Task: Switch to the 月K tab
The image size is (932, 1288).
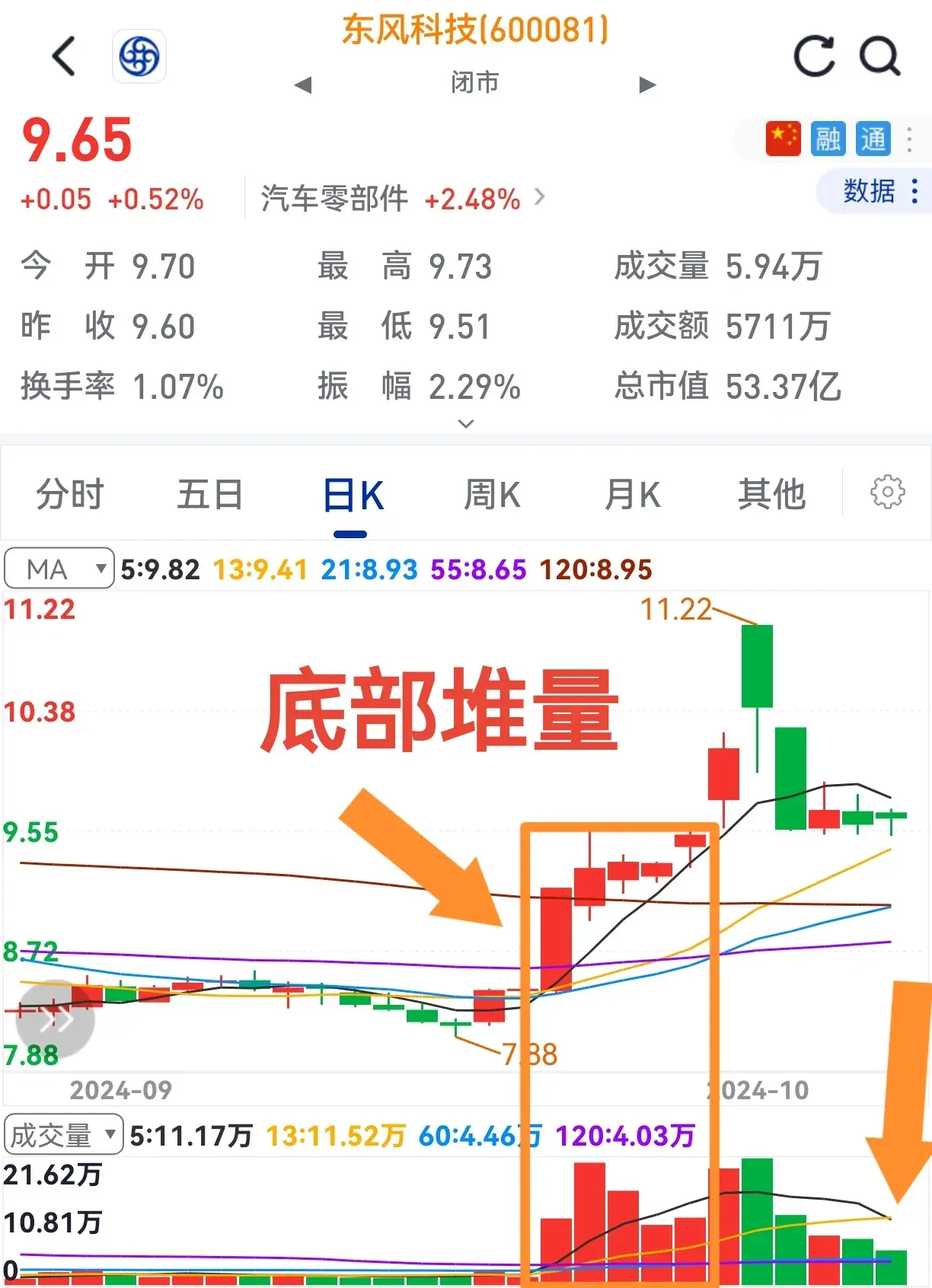Action: point(632,495)
